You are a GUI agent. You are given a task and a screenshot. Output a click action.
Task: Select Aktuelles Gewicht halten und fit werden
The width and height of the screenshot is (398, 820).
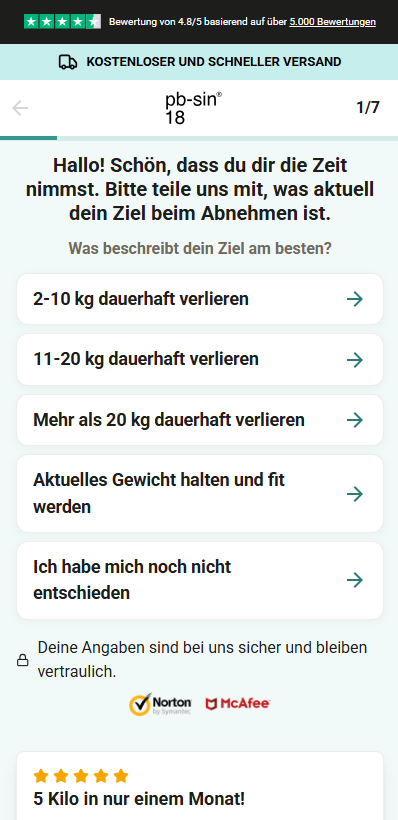[200, 494]
